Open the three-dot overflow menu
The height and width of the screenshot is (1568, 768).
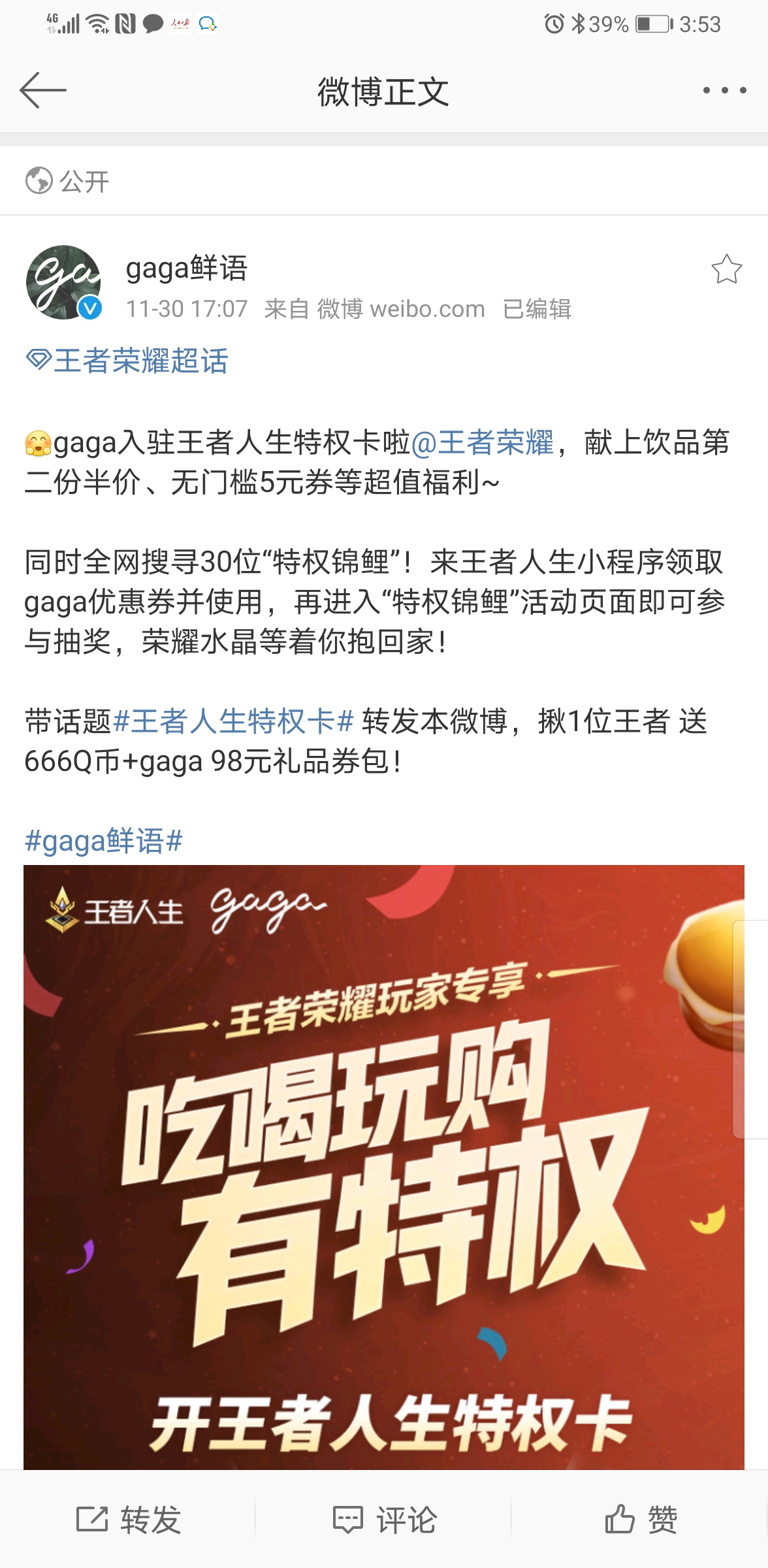[724, 90]
